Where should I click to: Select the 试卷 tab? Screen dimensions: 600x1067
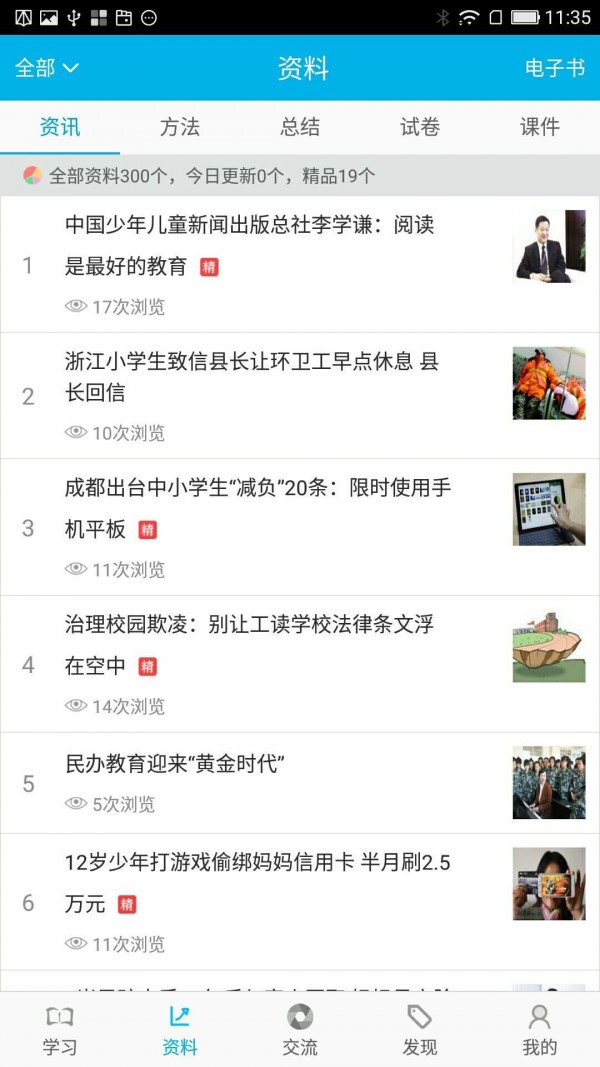(x=420, y=127)
